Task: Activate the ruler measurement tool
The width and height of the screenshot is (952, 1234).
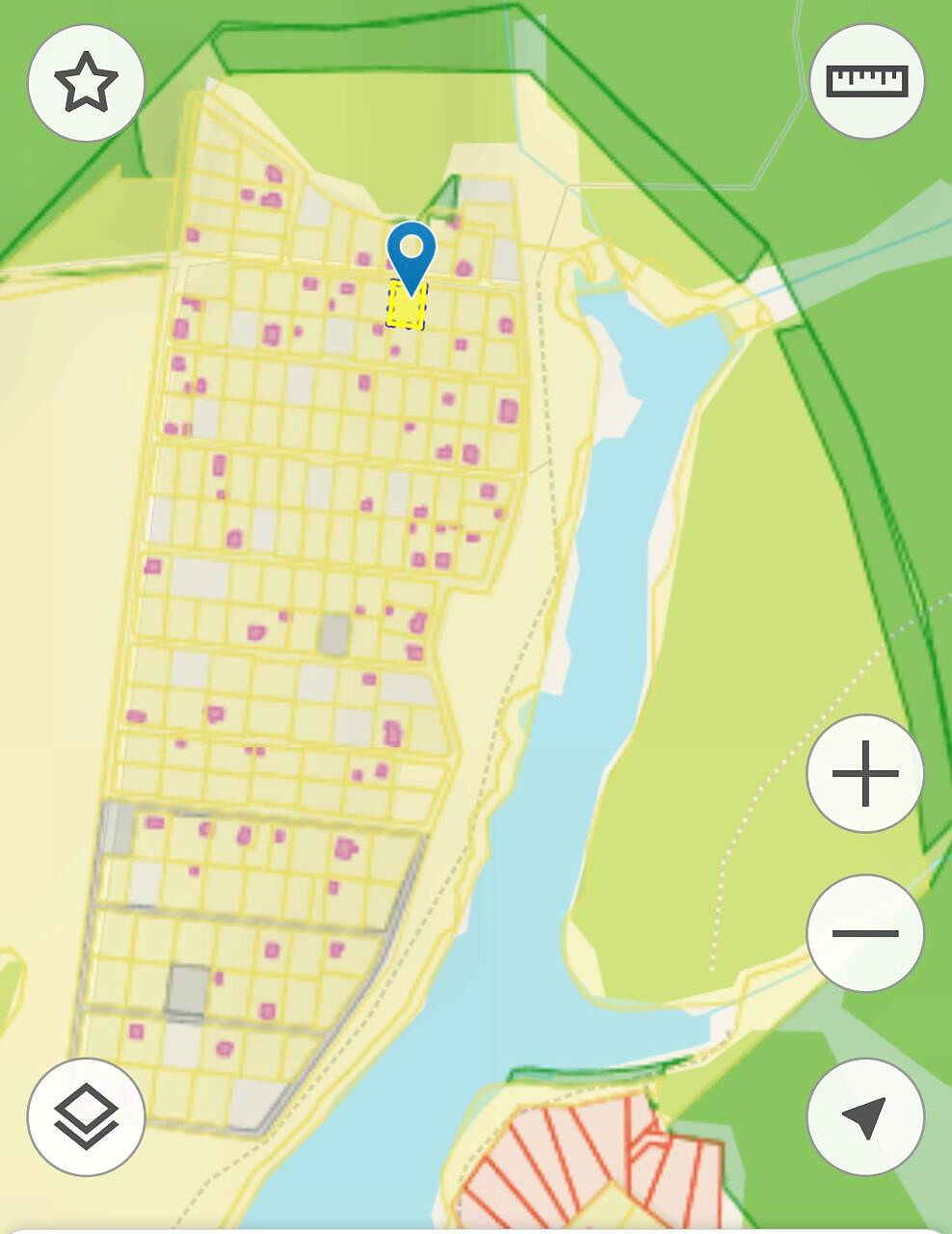Action: pos(866,82)
